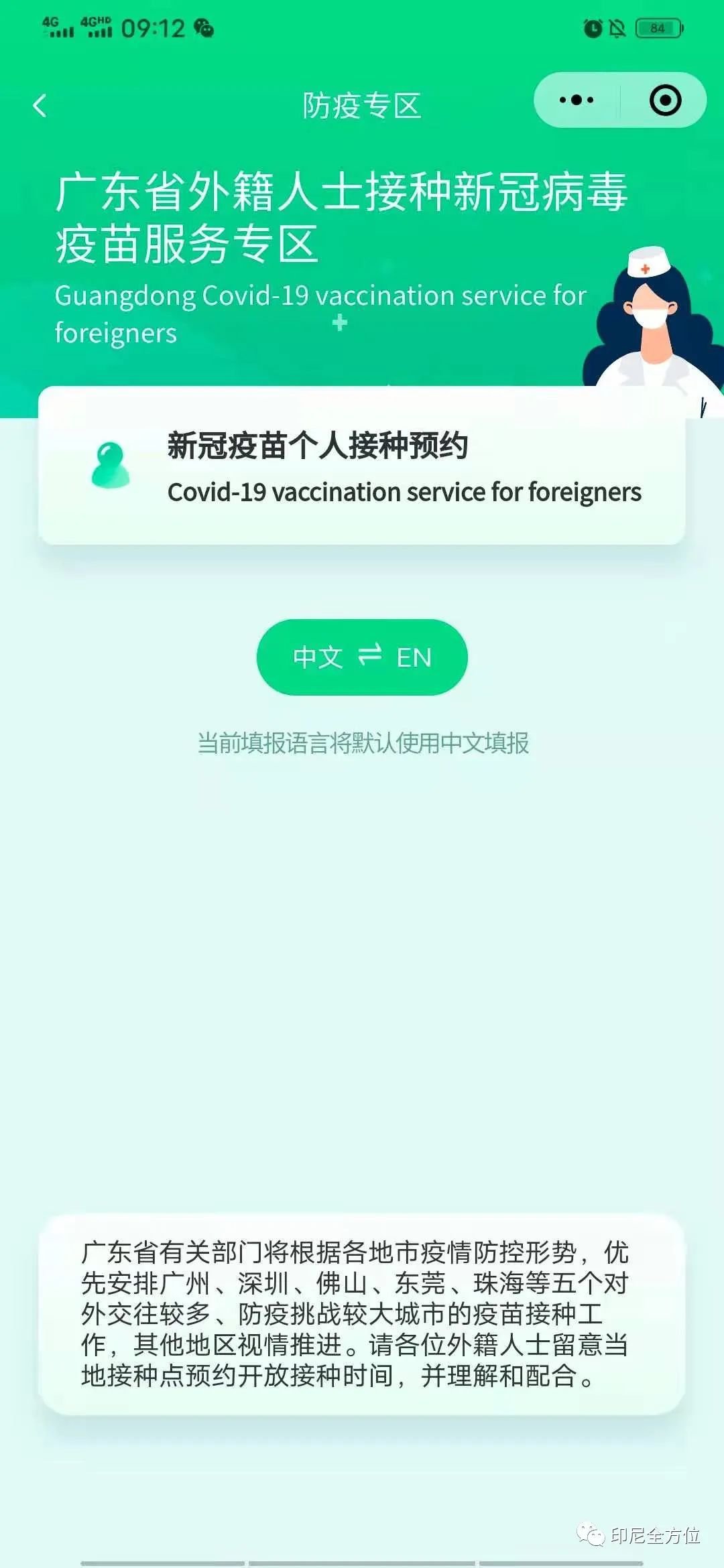724x1568 pixels.
Task: Open the mini program three-dot menu
Action: 577,101
